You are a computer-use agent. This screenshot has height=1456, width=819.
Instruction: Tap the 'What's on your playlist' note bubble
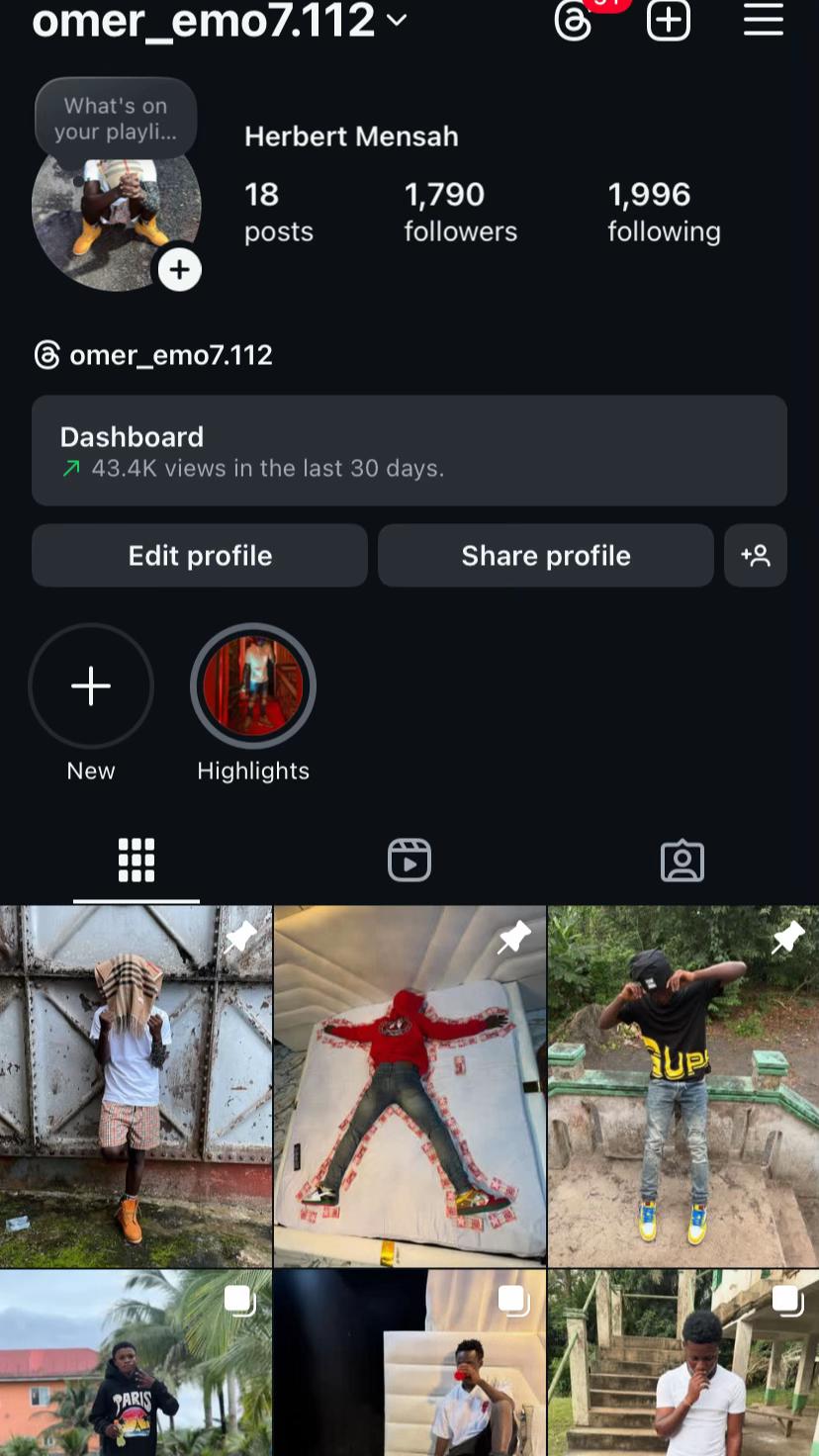pos(116,119)
